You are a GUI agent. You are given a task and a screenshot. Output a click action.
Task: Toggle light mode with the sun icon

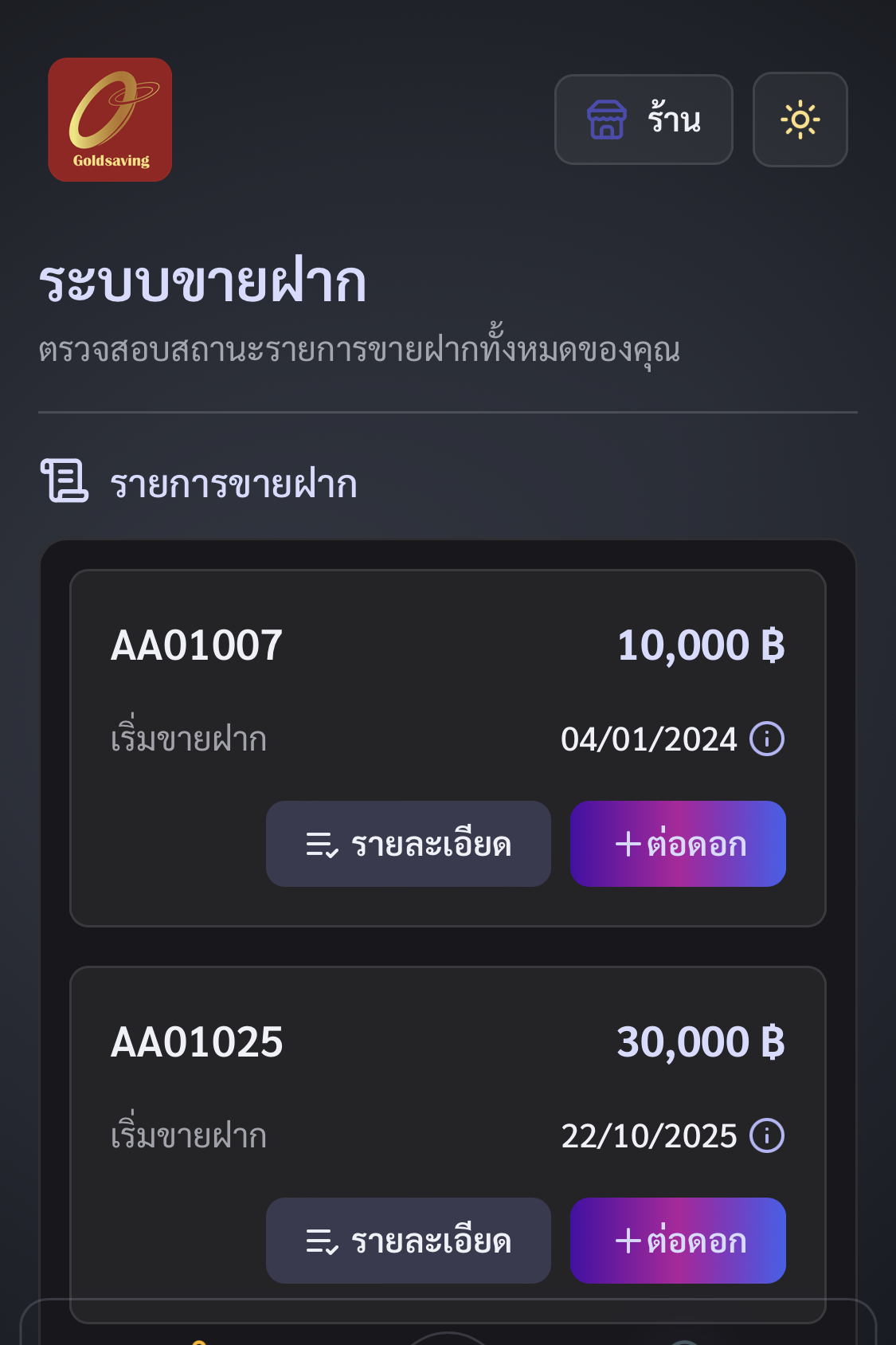[800, 120]
